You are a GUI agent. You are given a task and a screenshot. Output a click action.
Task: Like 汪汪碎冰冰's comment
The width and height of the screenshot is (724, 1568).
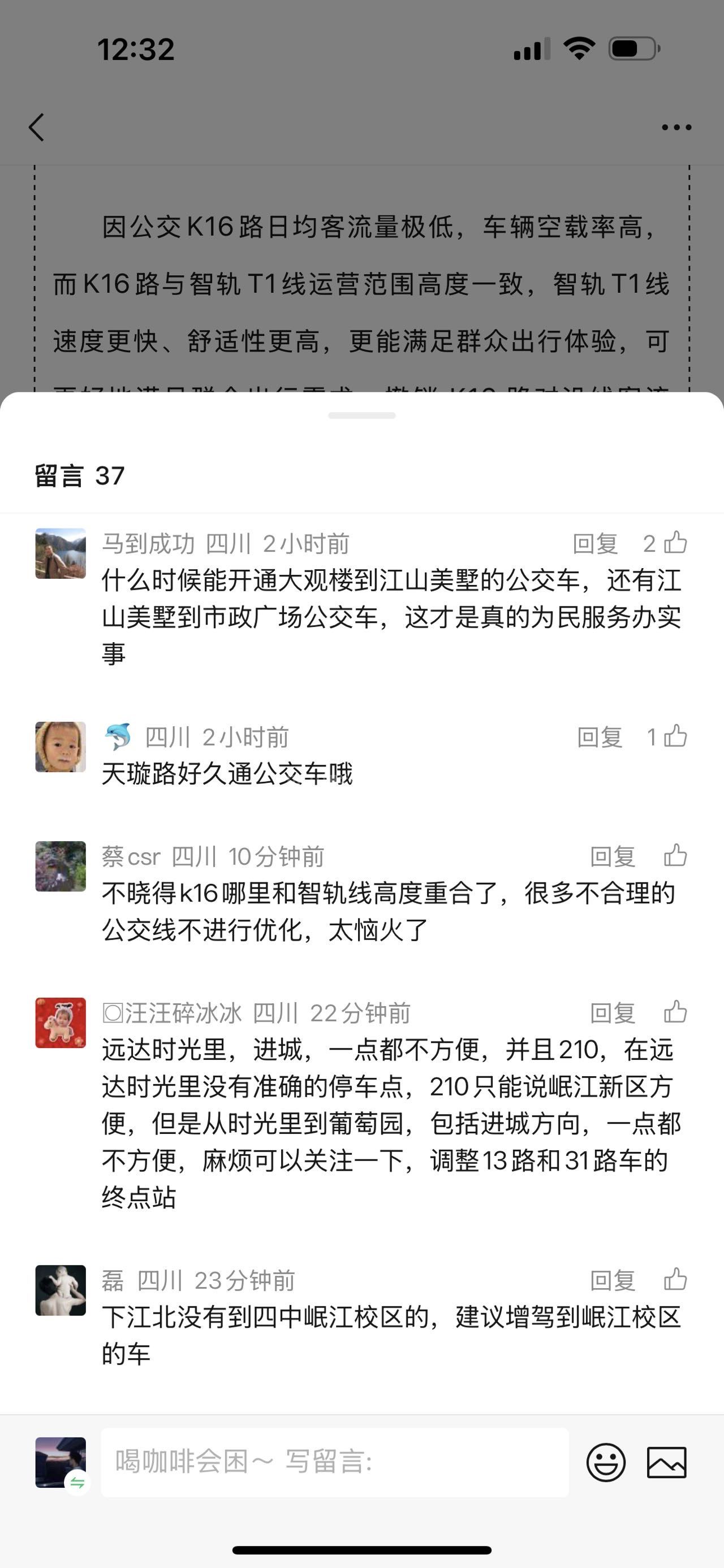675,1012
